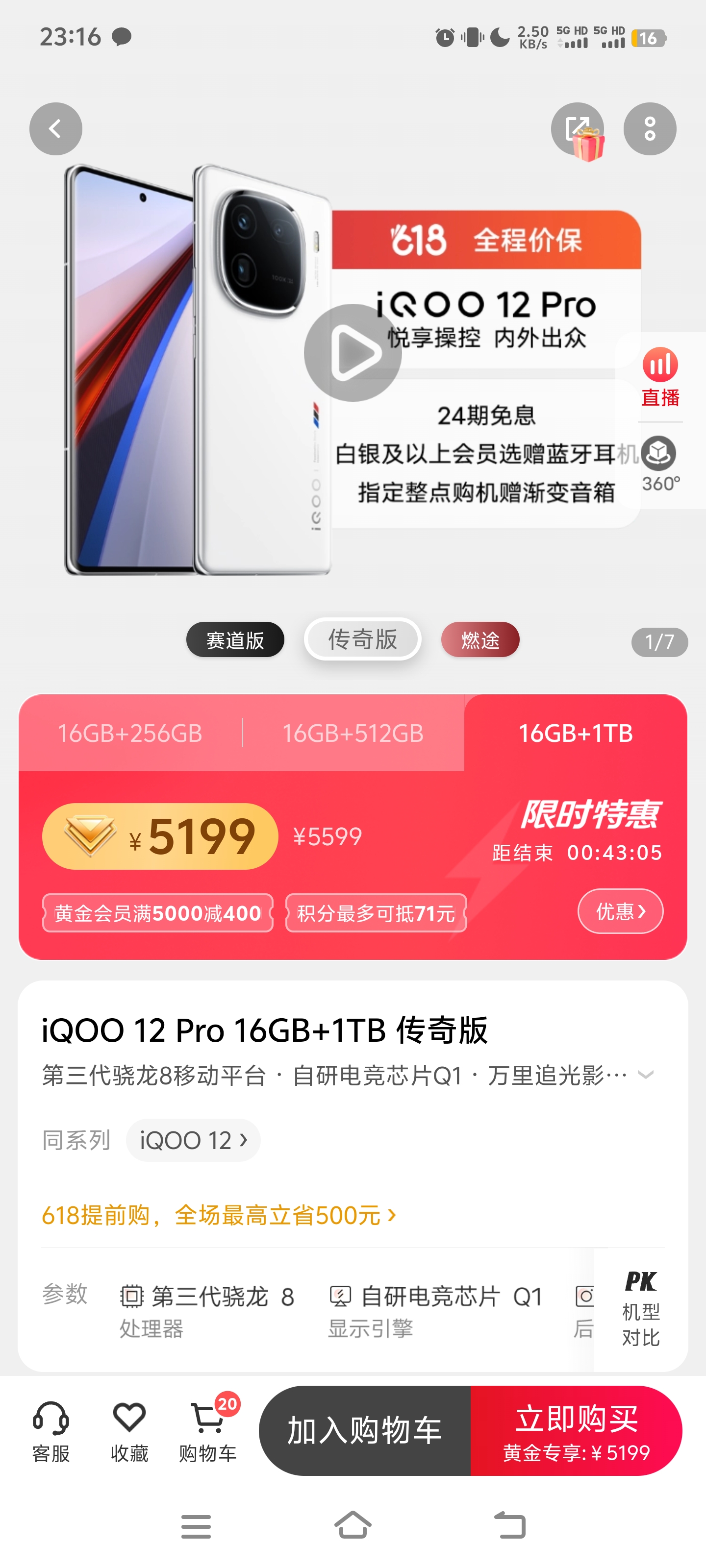Open PK 机型对比 comparison
706x1568 pixels.
[640, 1307]
